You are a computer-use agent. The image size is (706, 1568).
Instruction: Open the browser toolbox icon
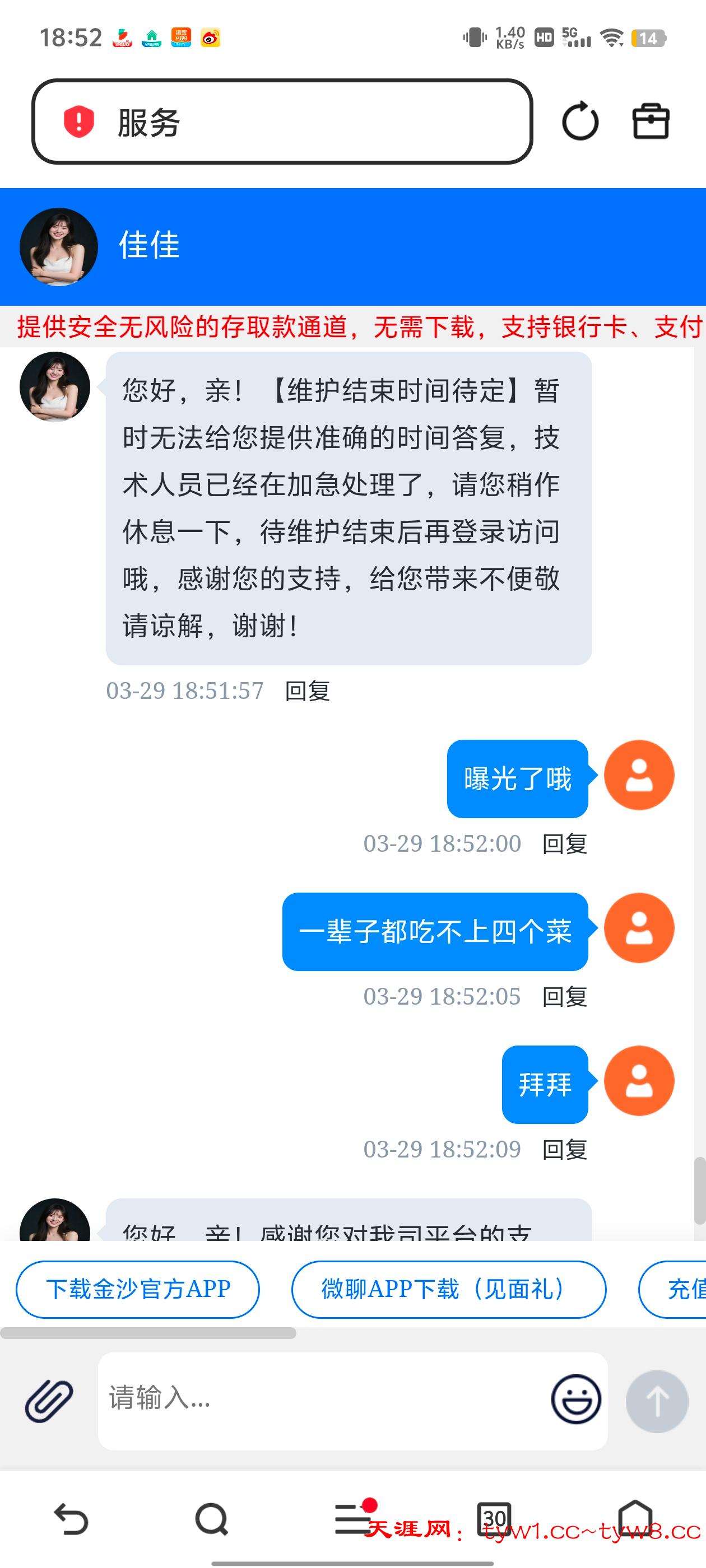(651, 122)
